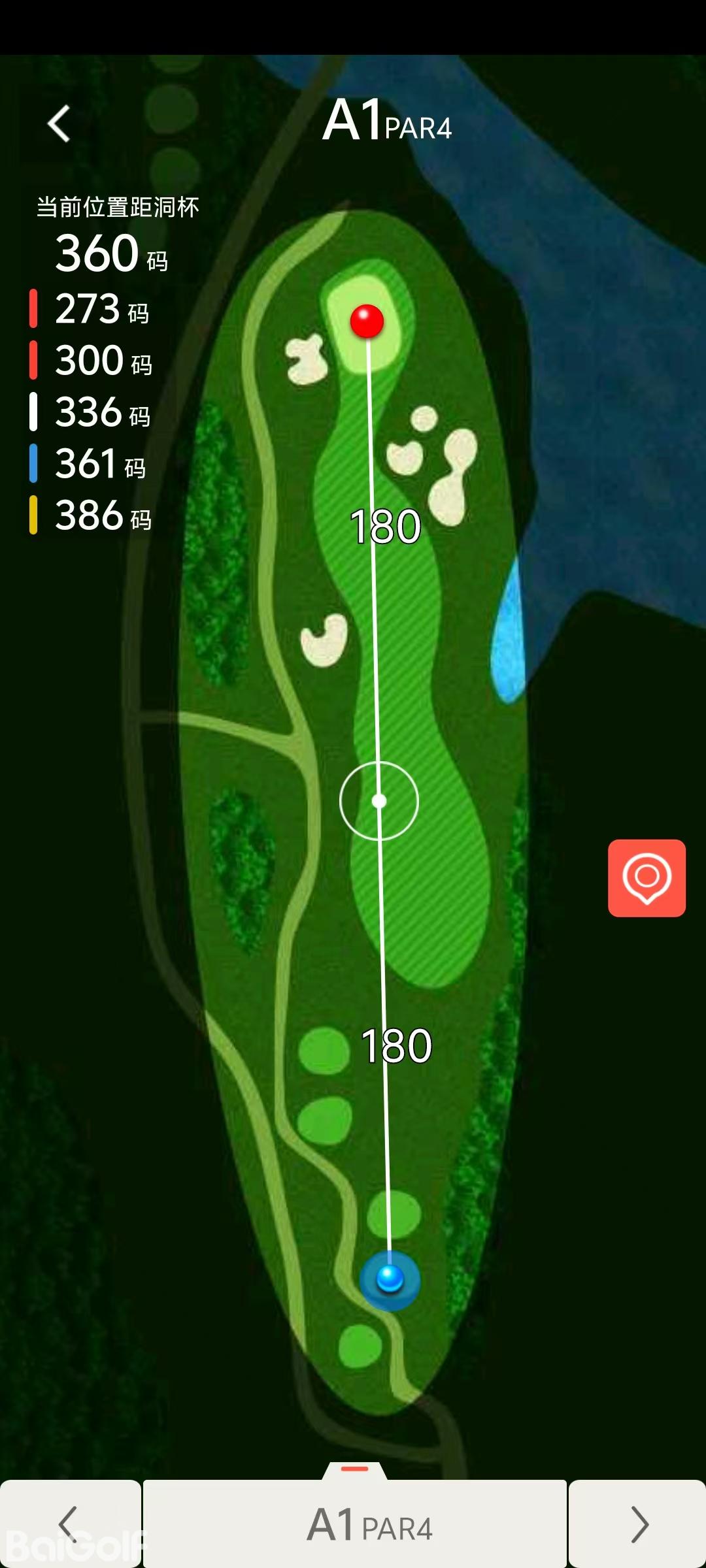Go to the previous hole
706x1568 pixels.
[69, 1524]
